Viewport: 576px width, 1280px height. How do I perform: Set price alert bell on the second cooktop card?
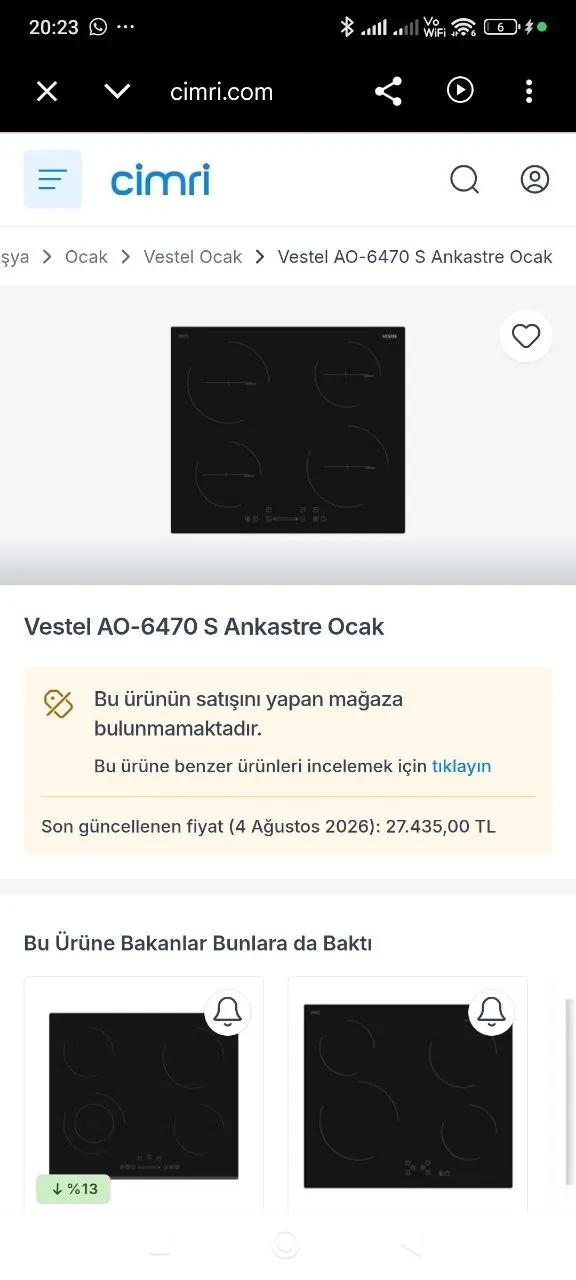[x=491, y=1012]
